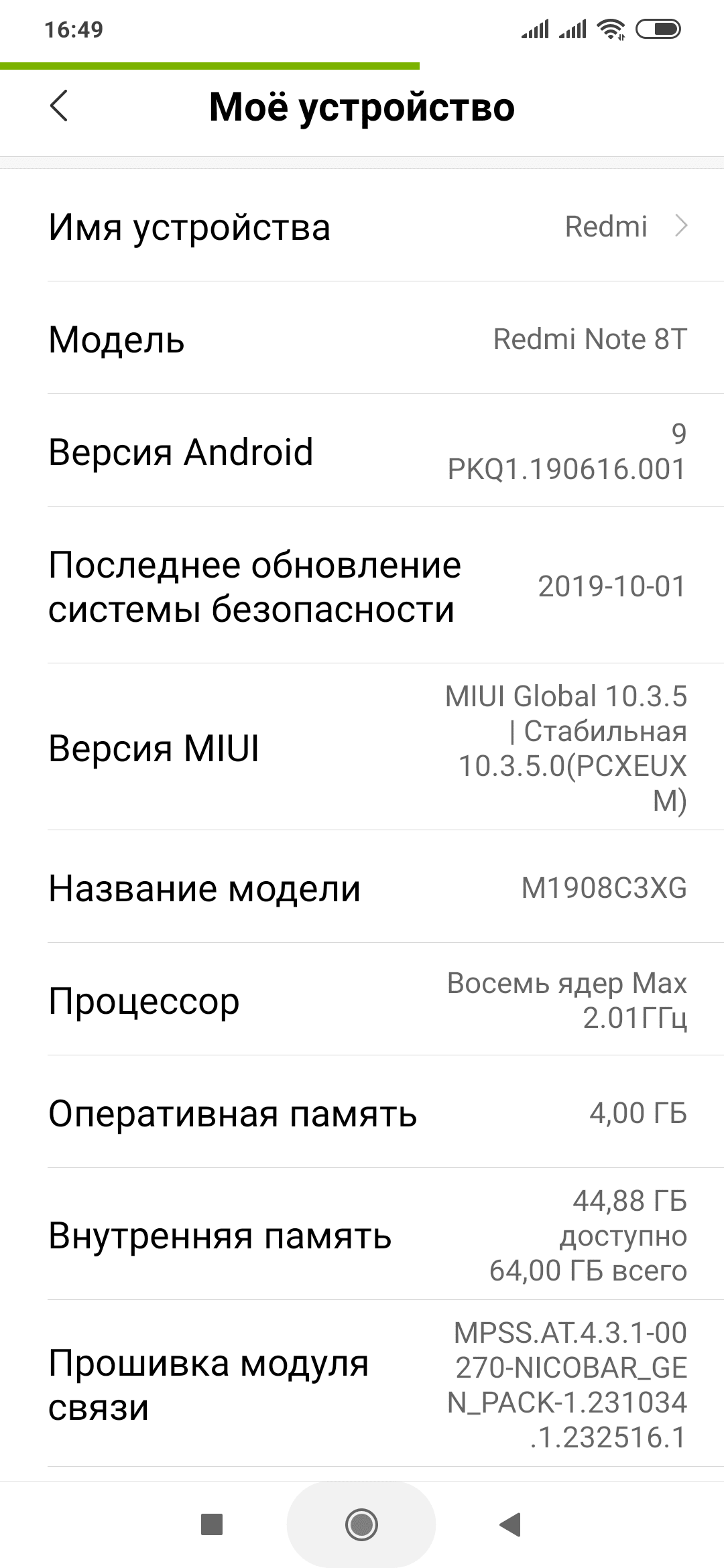
Task: Open recent apps with square button
Action: tap(212, 1524)
